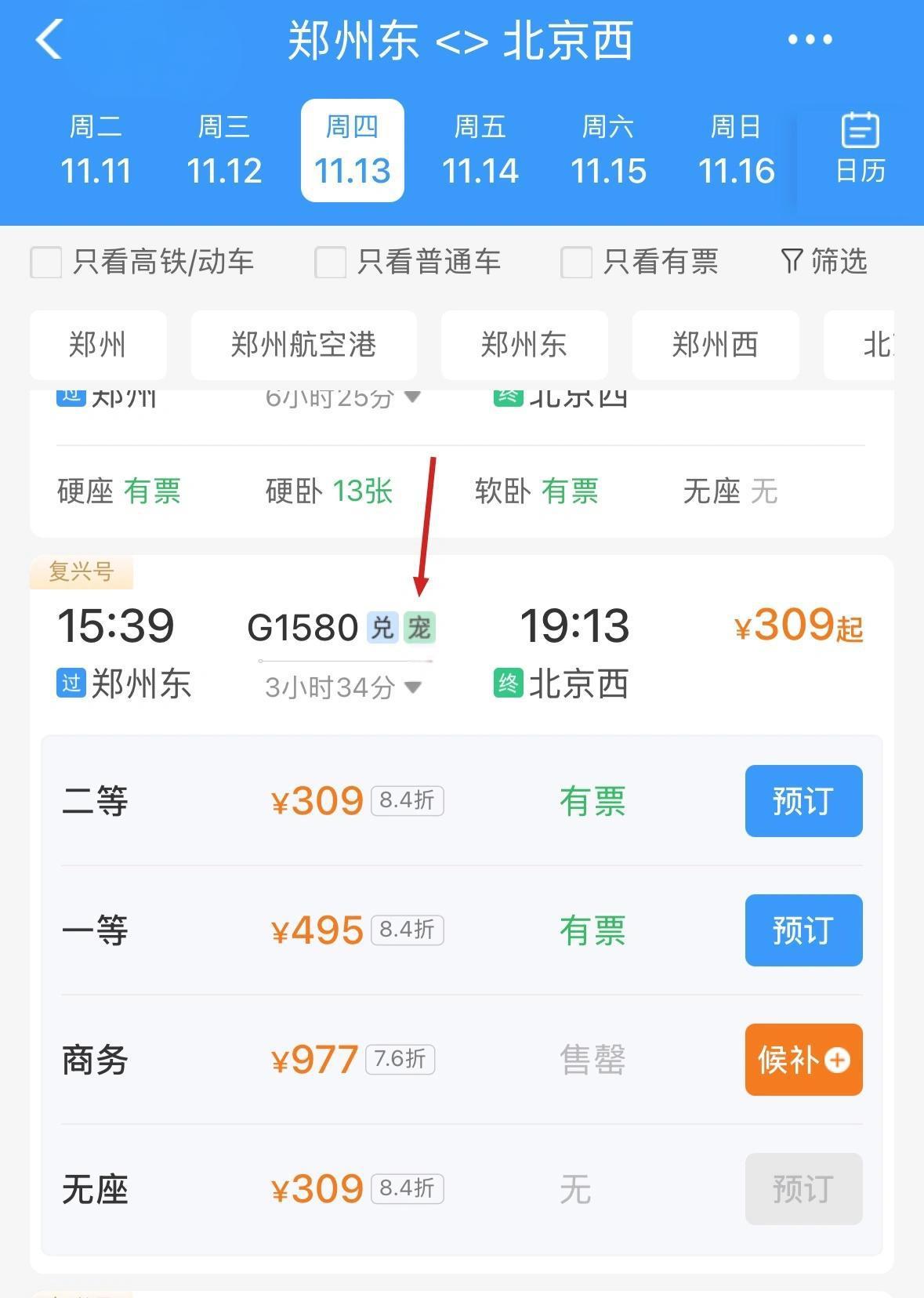Image resolution: width=924 pixels, height=1298 pixels.
Task: Open the three-dot overflow menu
Action: 810,40
